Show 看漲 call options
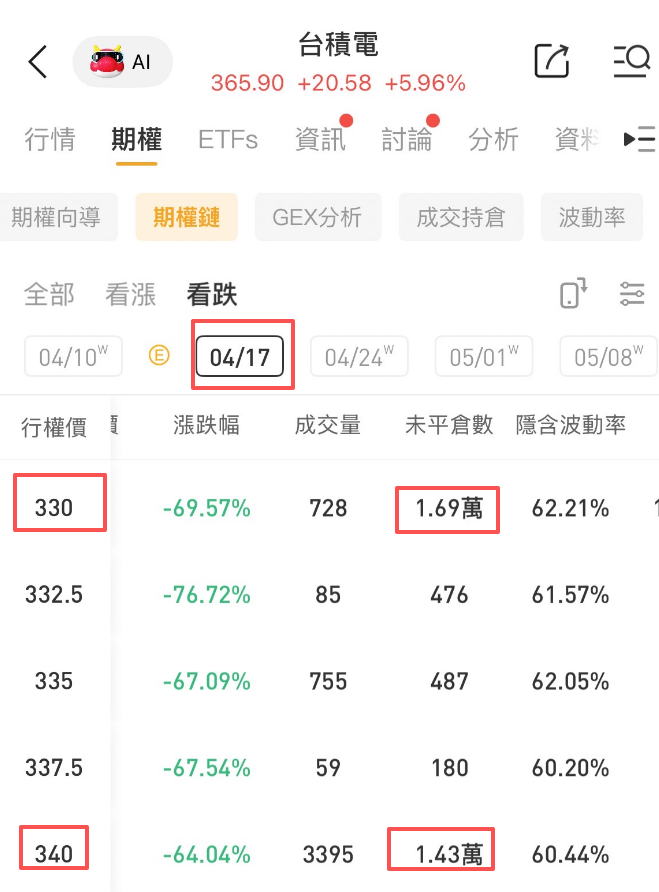 click(x=131, y=294)
